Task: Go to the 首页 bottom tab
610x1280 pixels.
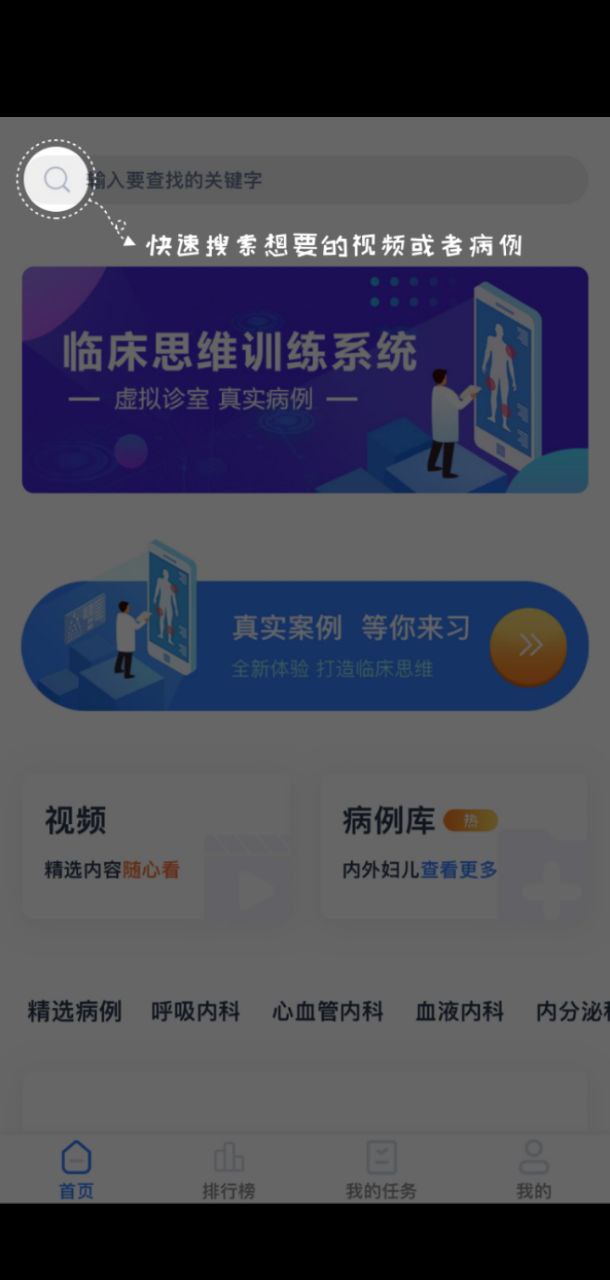Action: tap(76, 1170)
